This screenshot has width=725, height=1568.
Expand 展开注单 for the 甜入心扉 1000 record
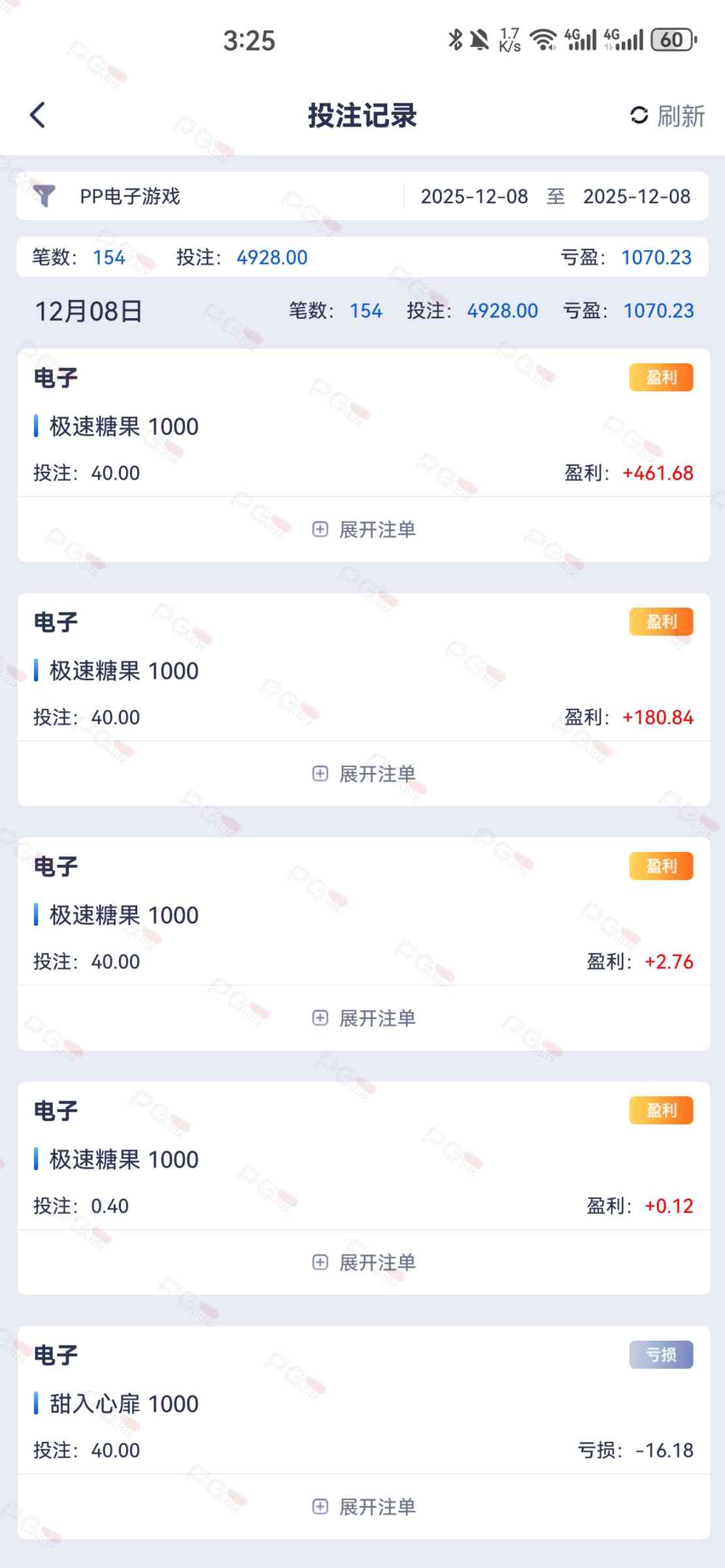pos(363,1507)
